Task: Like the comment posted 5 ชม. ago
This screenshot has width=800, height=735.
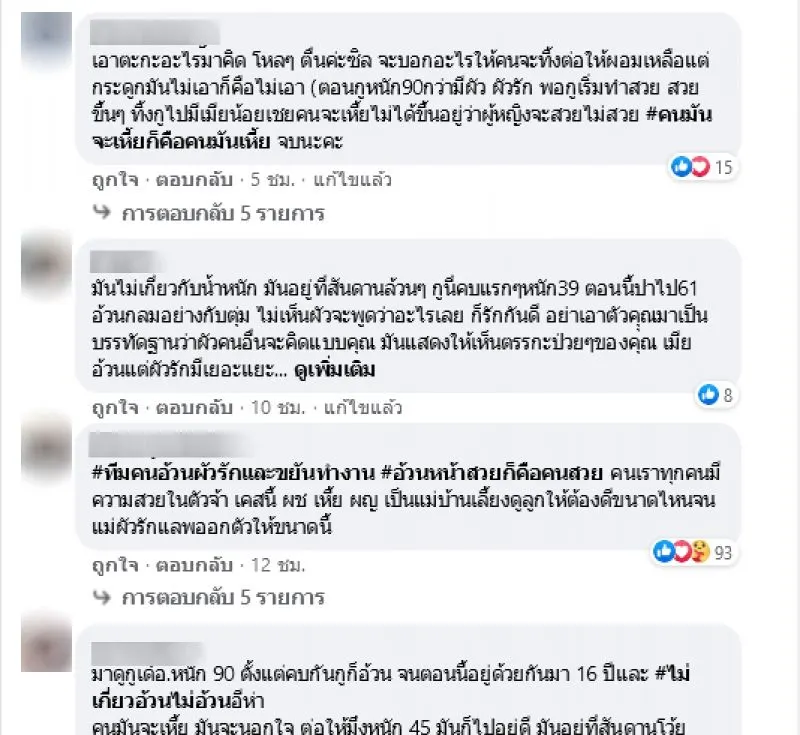Action: point(112,181)
